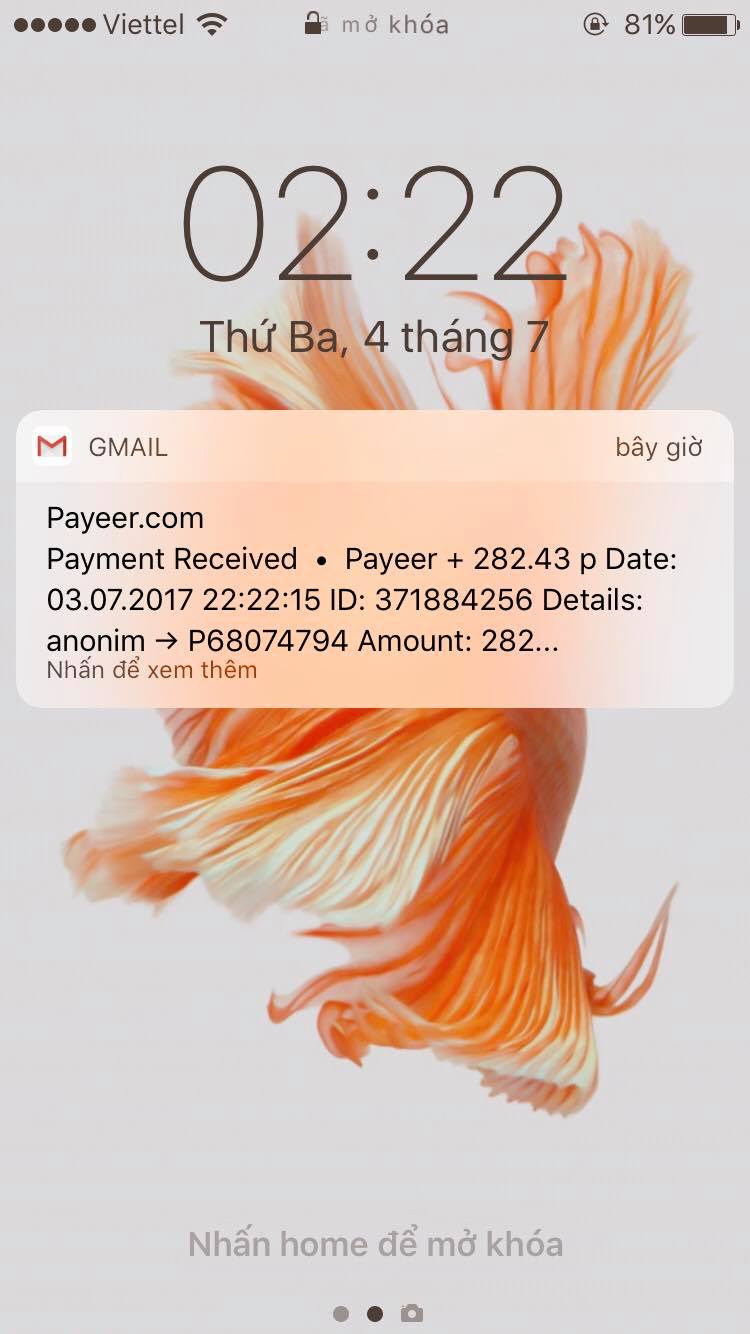Open the Gmail notification from Payeer.com
Screen dimensions: 750x1334
coord(374,580)
